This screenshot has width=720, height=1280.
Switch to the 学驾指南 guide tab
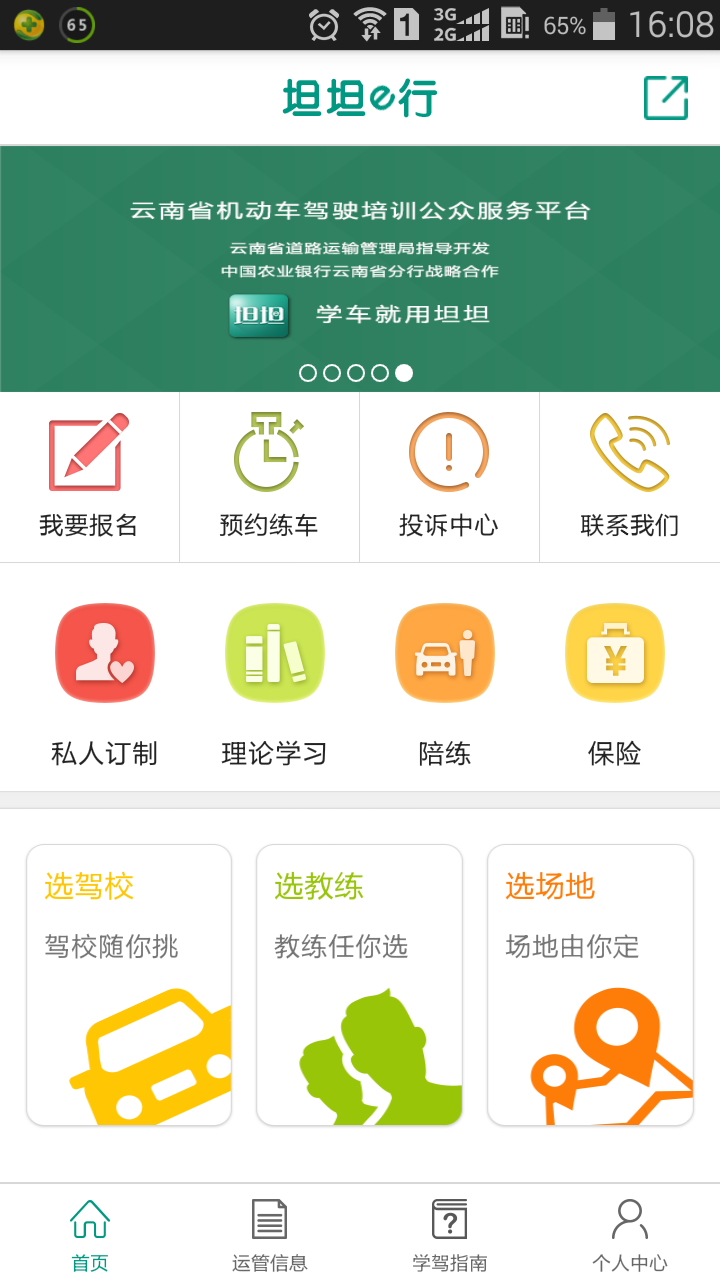450,1234
